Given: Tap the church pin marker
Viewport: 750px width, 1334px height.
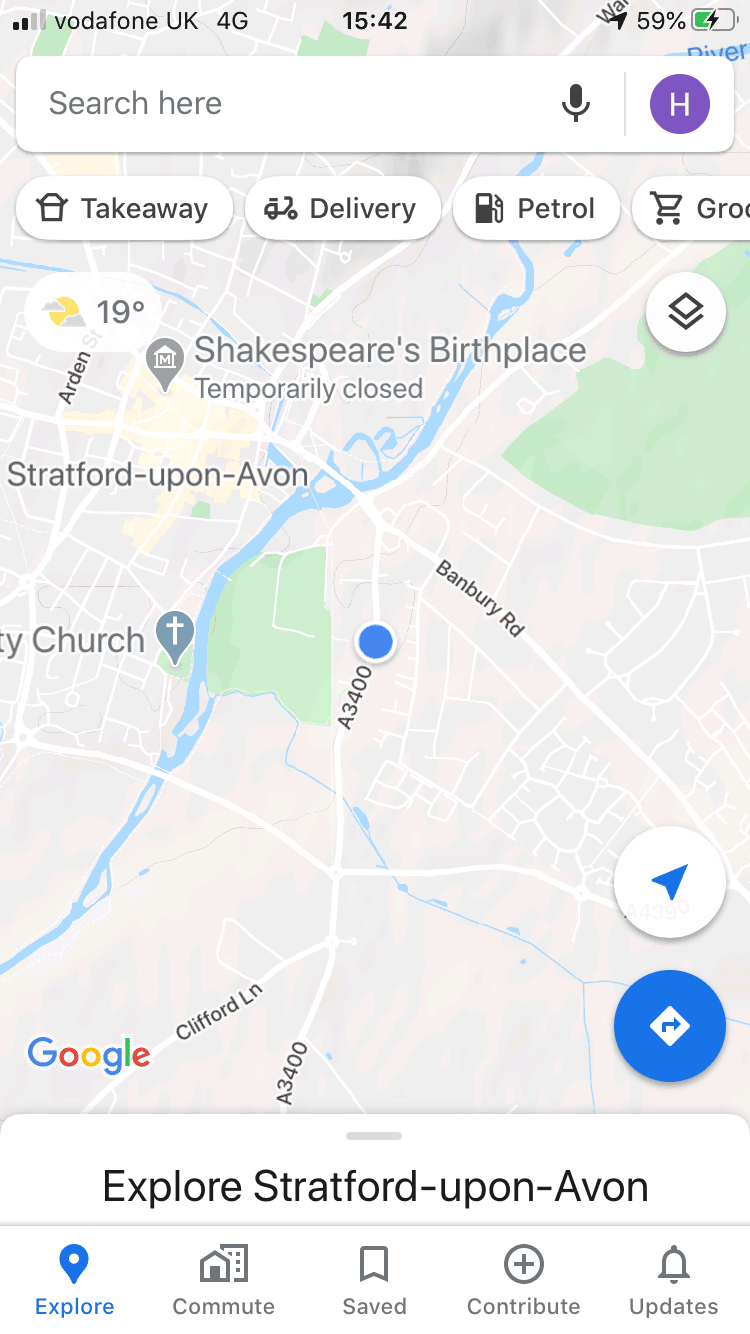Looking at the screenshot, I should pos(176,638).
